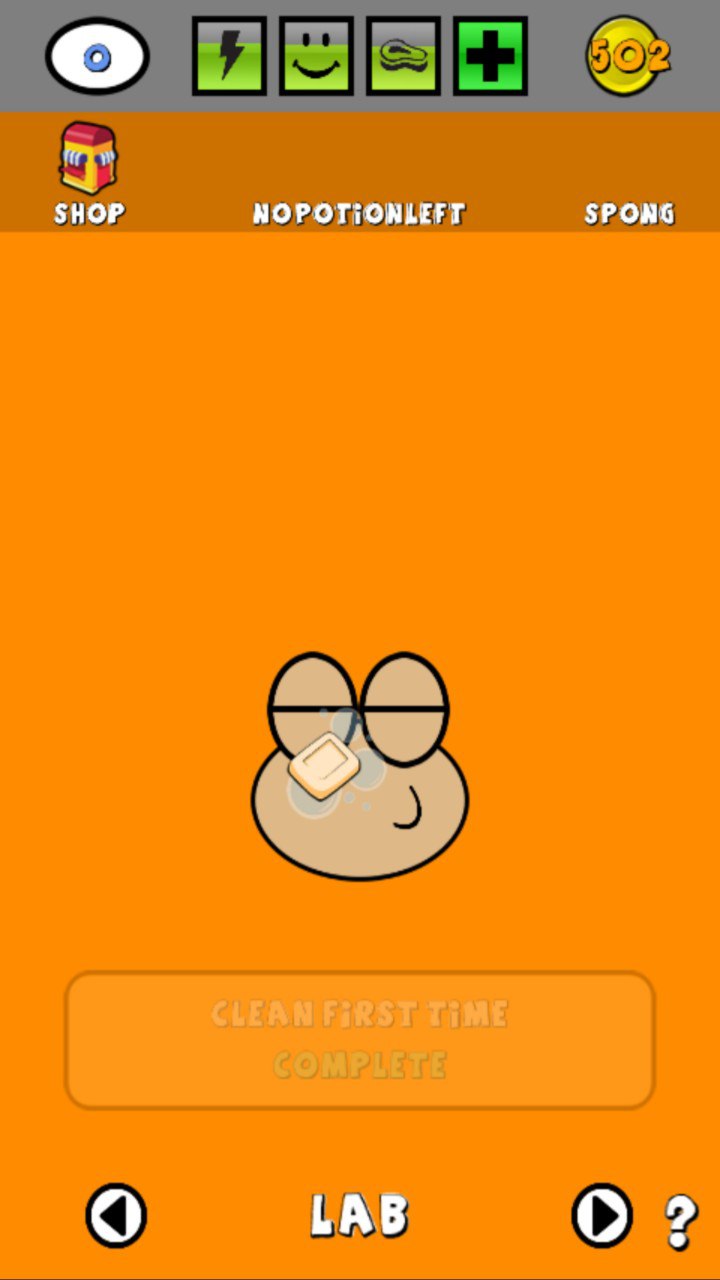This screenshot has width=720, height=1280.
Task: Open the Shop
Action: click(89, 172)
